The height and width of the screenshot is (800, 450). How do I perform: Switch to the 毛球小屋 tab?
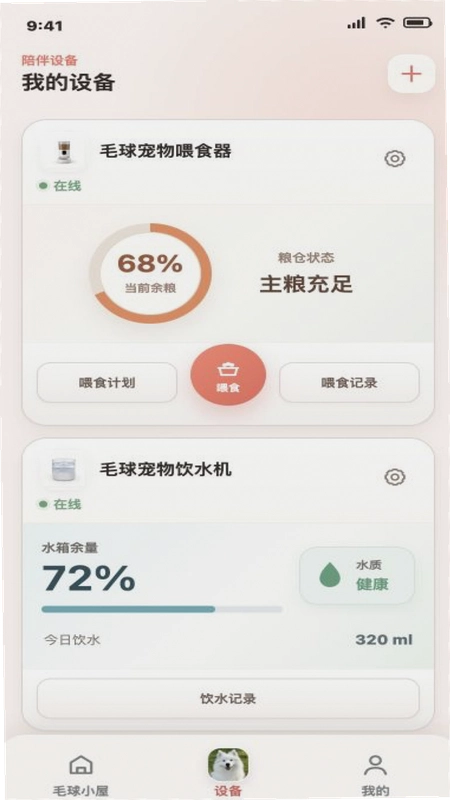81,776
